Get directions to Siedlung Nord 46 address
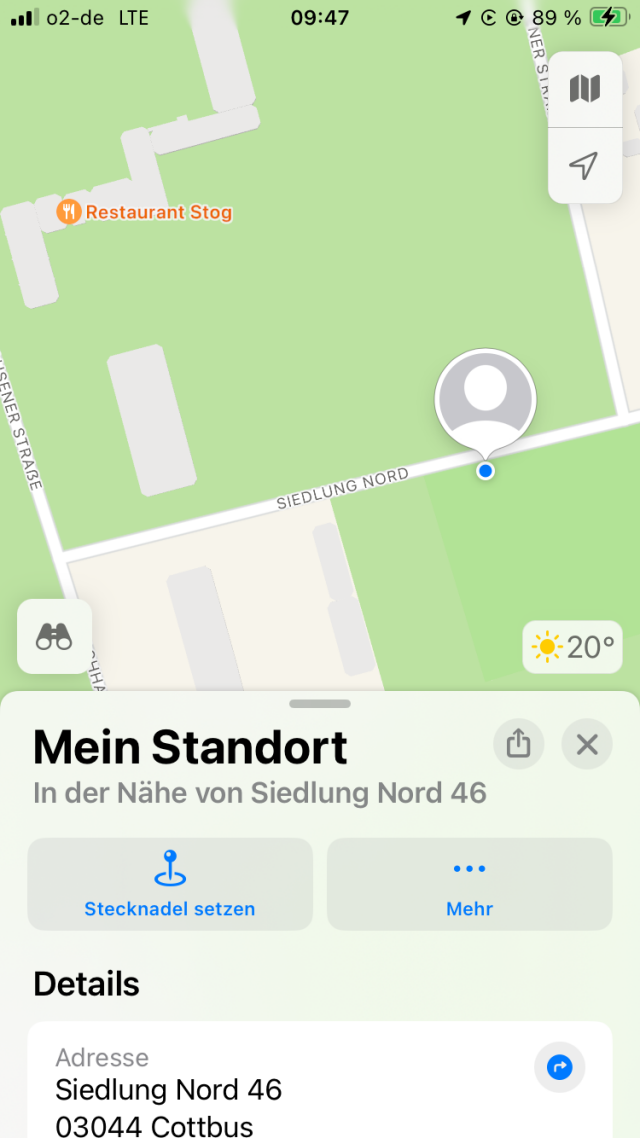Image resolution: width=640 pixels, height=1138 pixels. tap(559, 1067)
